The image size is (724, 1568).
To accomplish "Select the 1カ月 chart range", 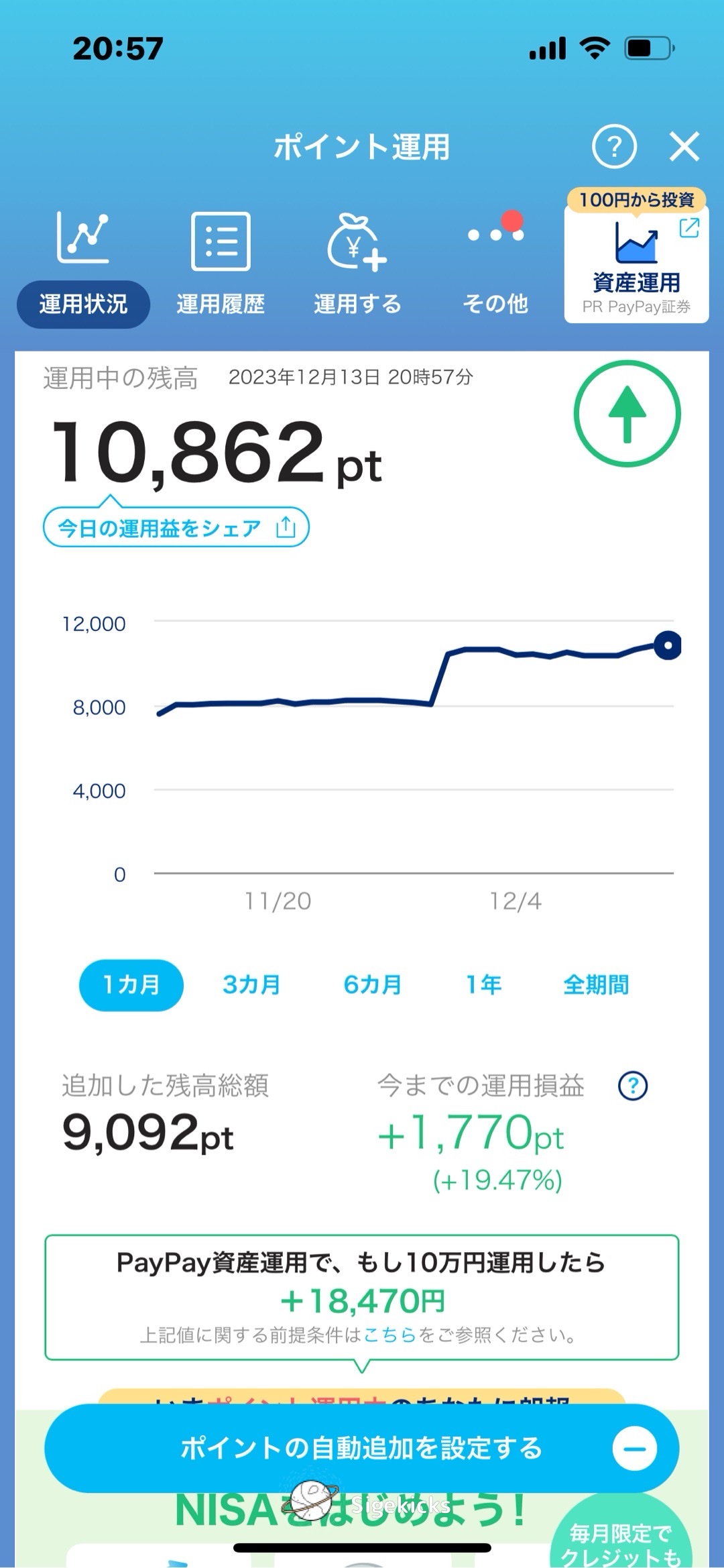I will 131,985.
